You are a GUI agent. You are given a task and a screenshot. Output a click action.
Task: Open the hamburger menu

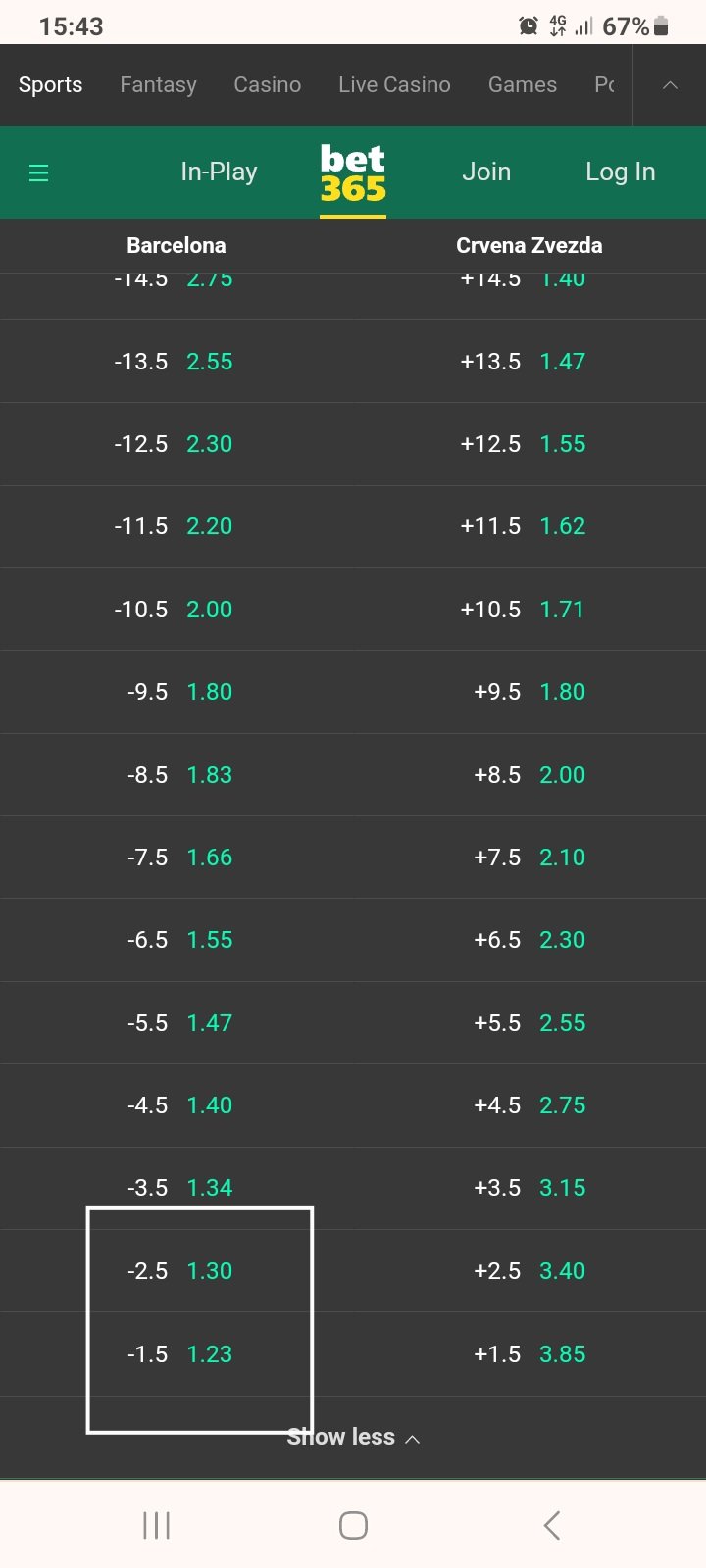(39, 173)
